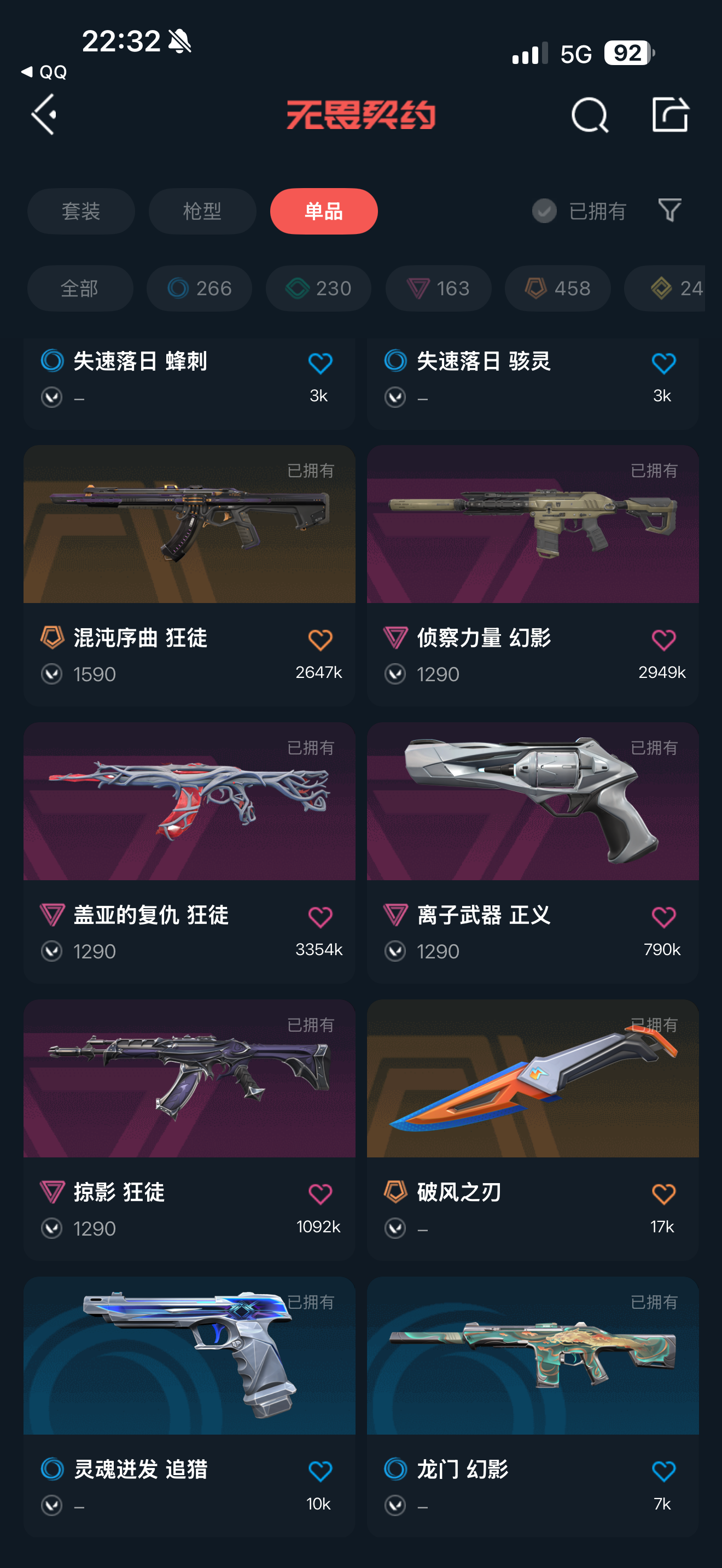Open the 离子武器 正义 skin card
This screenshot has width=722, height=1568.
533,853
